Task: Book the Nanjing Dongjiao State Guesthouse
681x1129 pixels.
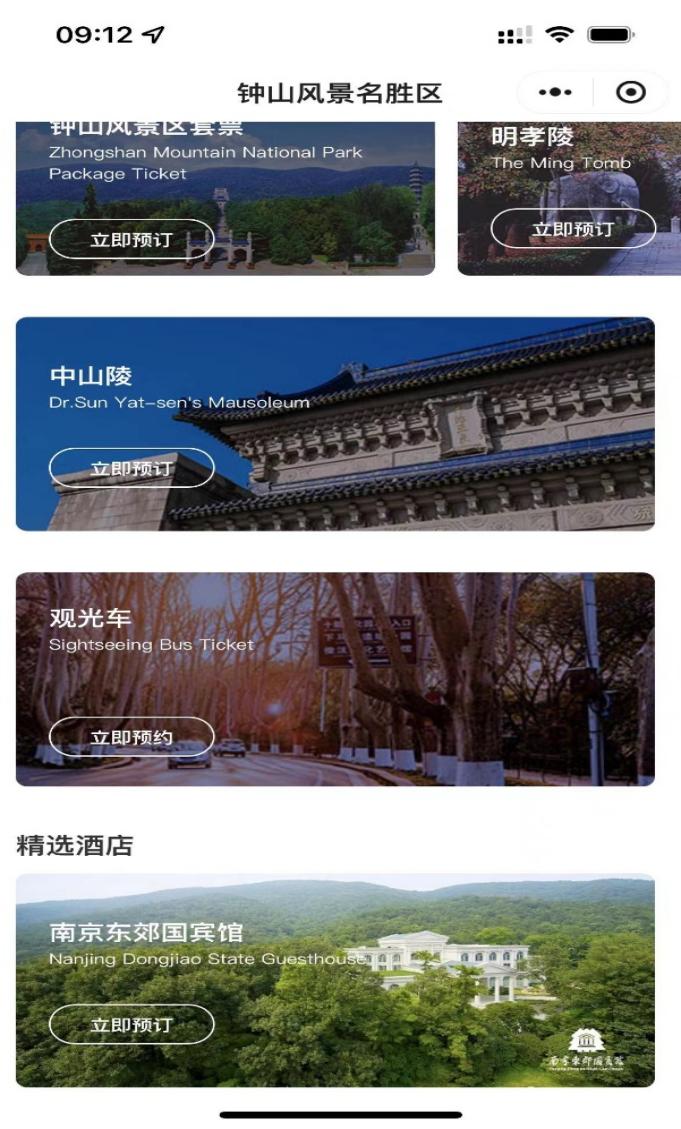Action: pos(131,1025)
